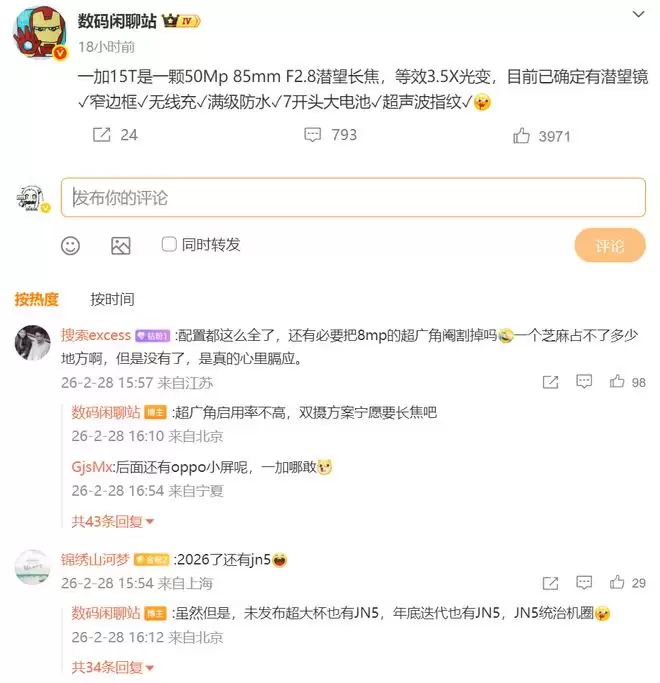Open 数码闲聊站's profile avatar on the post
The image size is (660, 683).
click(x=40, y=35)
